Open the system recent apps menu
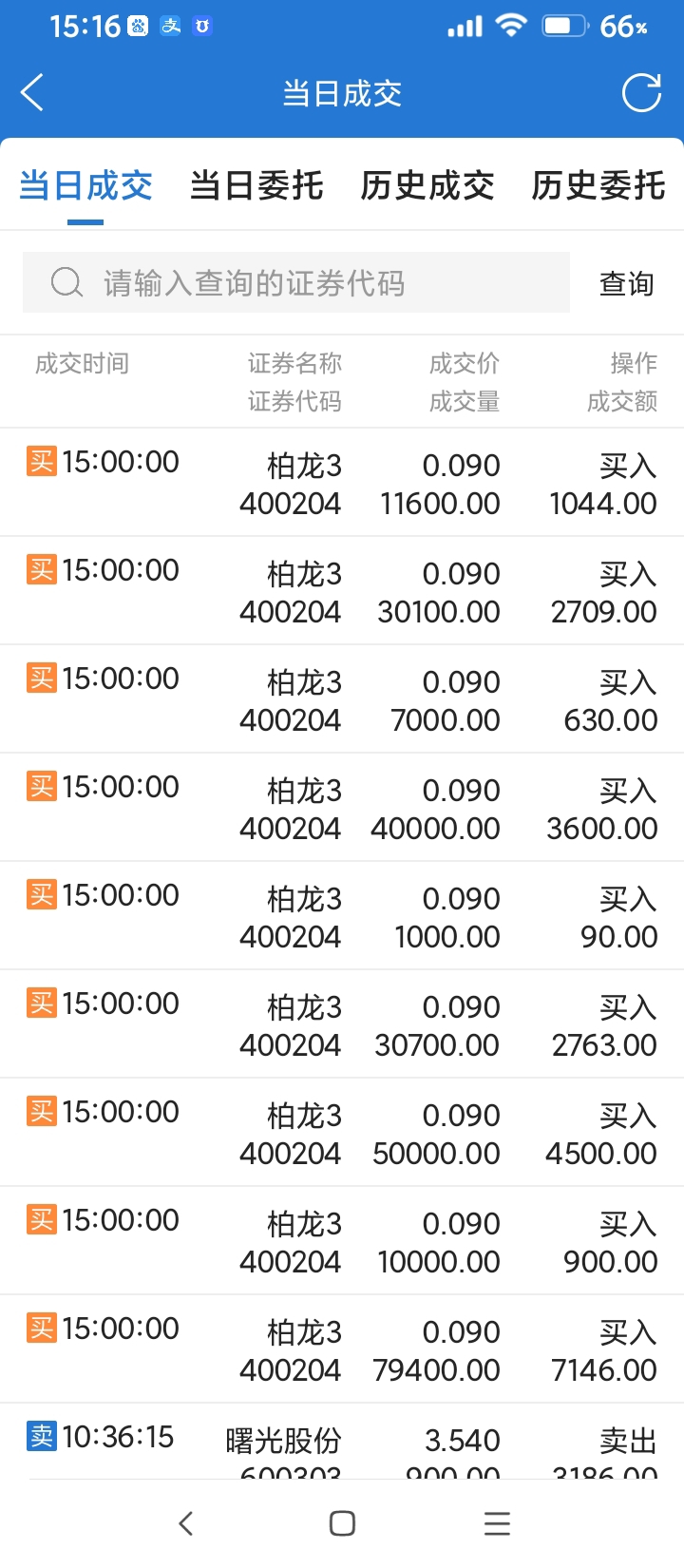Viewport: 684px width, 1568px height. [x=497, y=1523]
